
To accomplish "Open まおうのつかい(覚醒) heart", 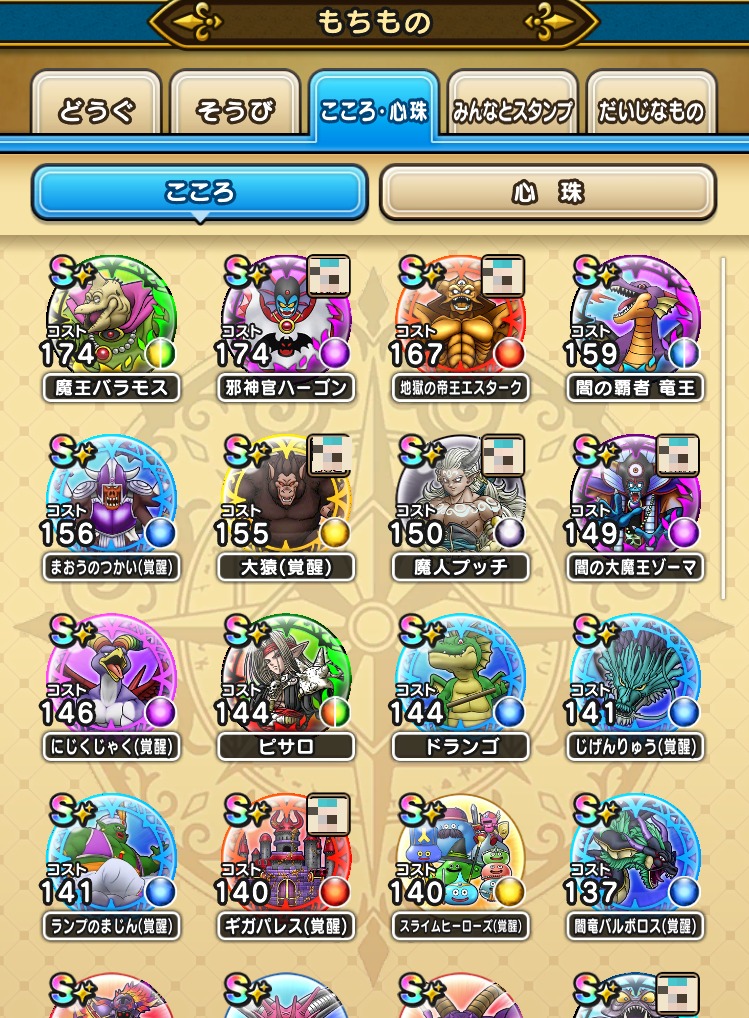I will [110, 500].
